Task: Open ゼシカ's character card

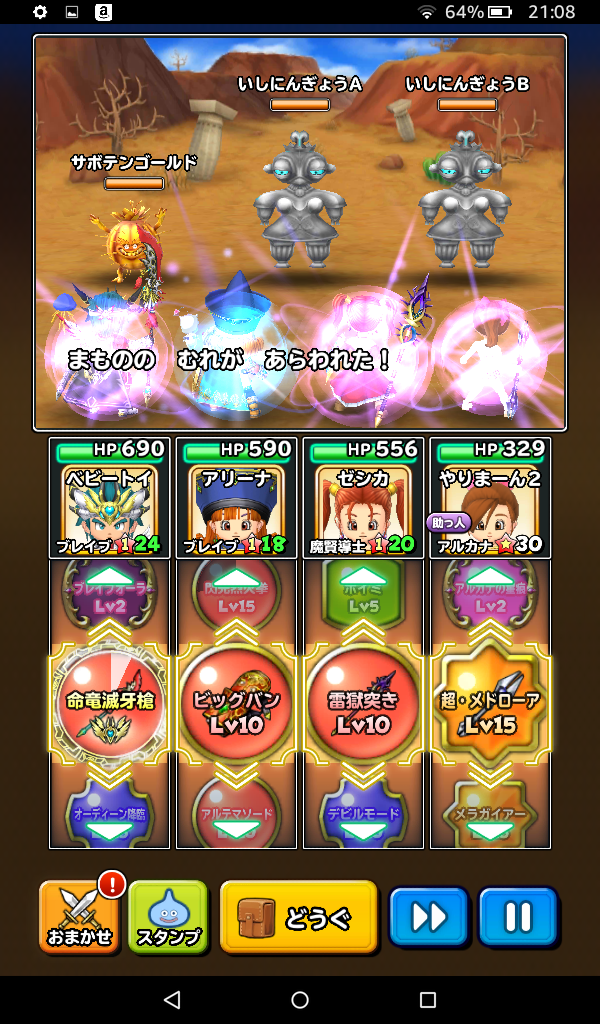Action: point(364,497)
